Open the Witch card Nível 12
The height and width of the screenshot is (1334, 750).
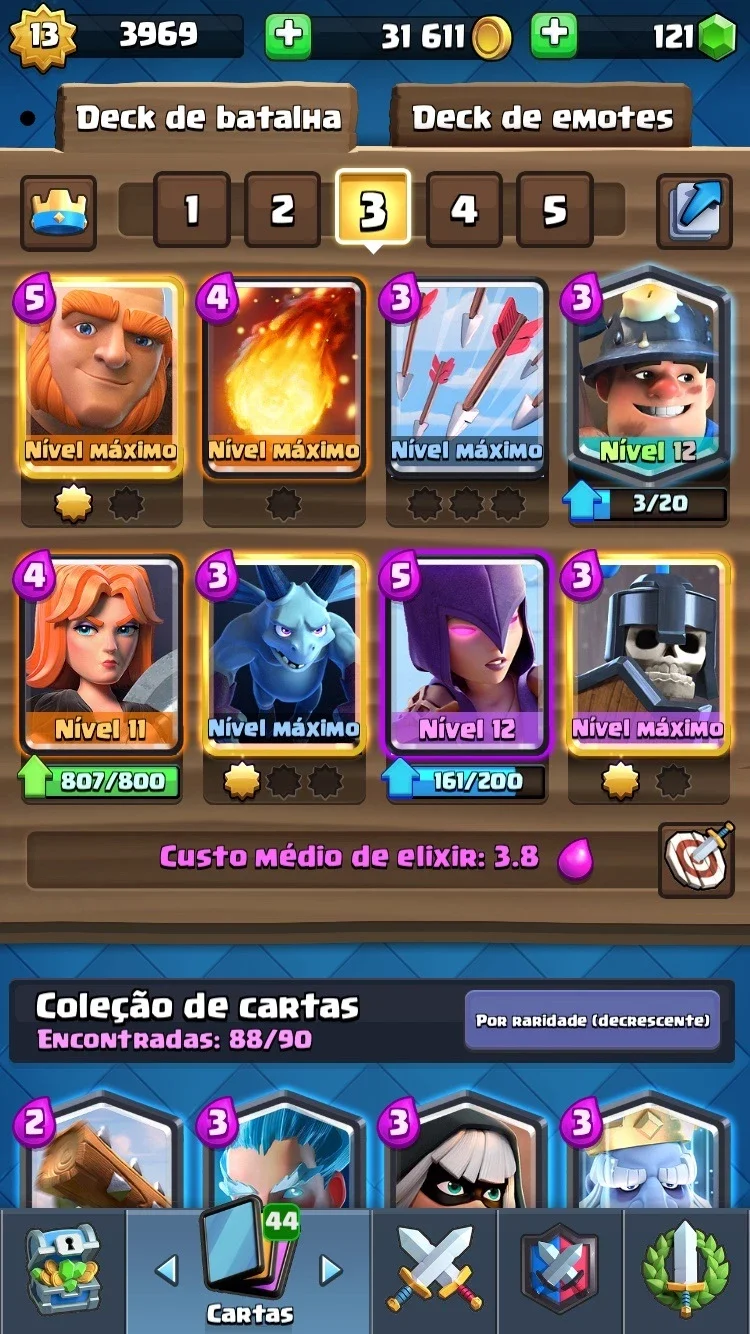click(466, 655)
